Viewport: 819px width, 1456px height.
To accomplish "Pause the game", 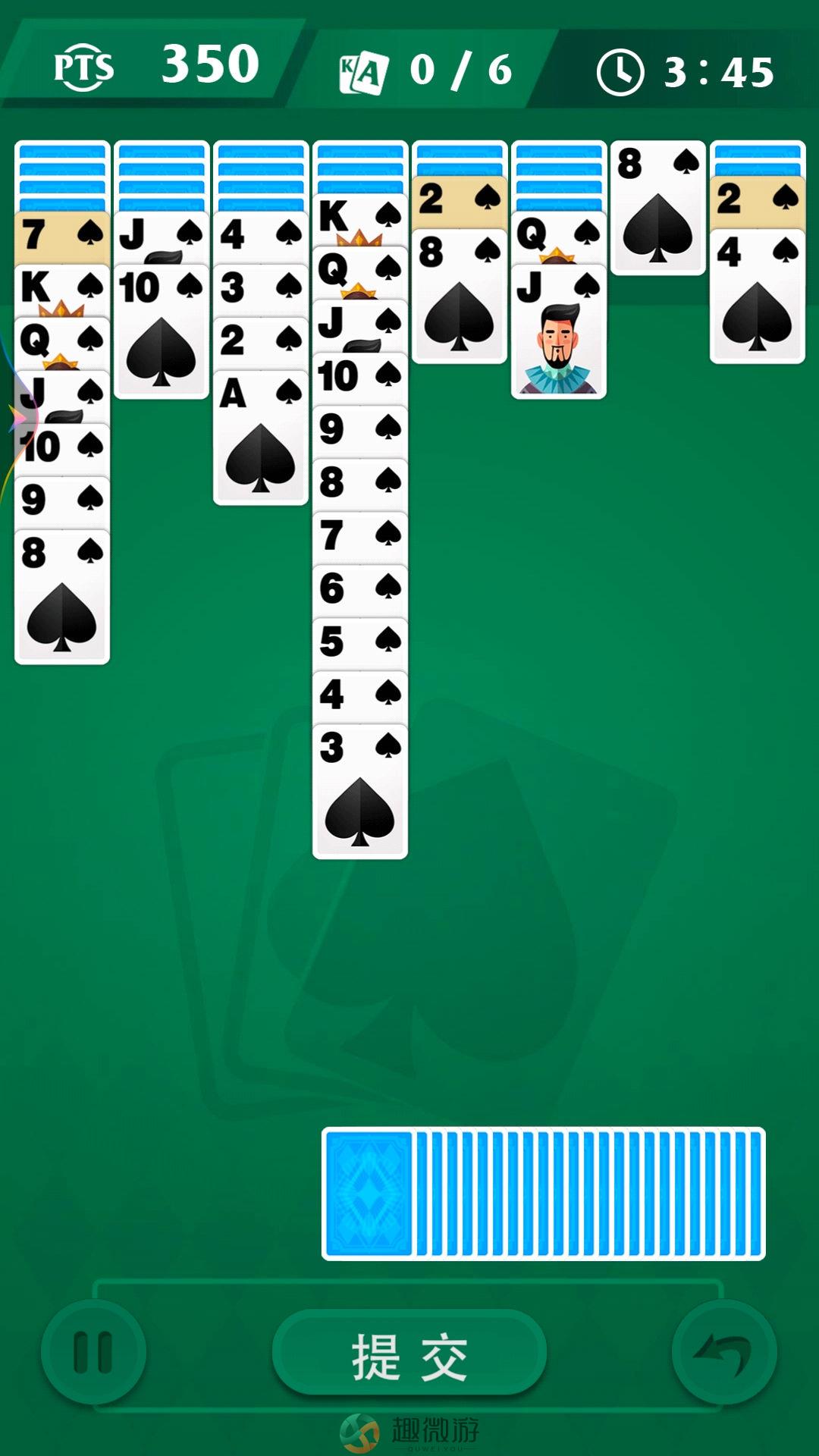I will point(93,1352).
